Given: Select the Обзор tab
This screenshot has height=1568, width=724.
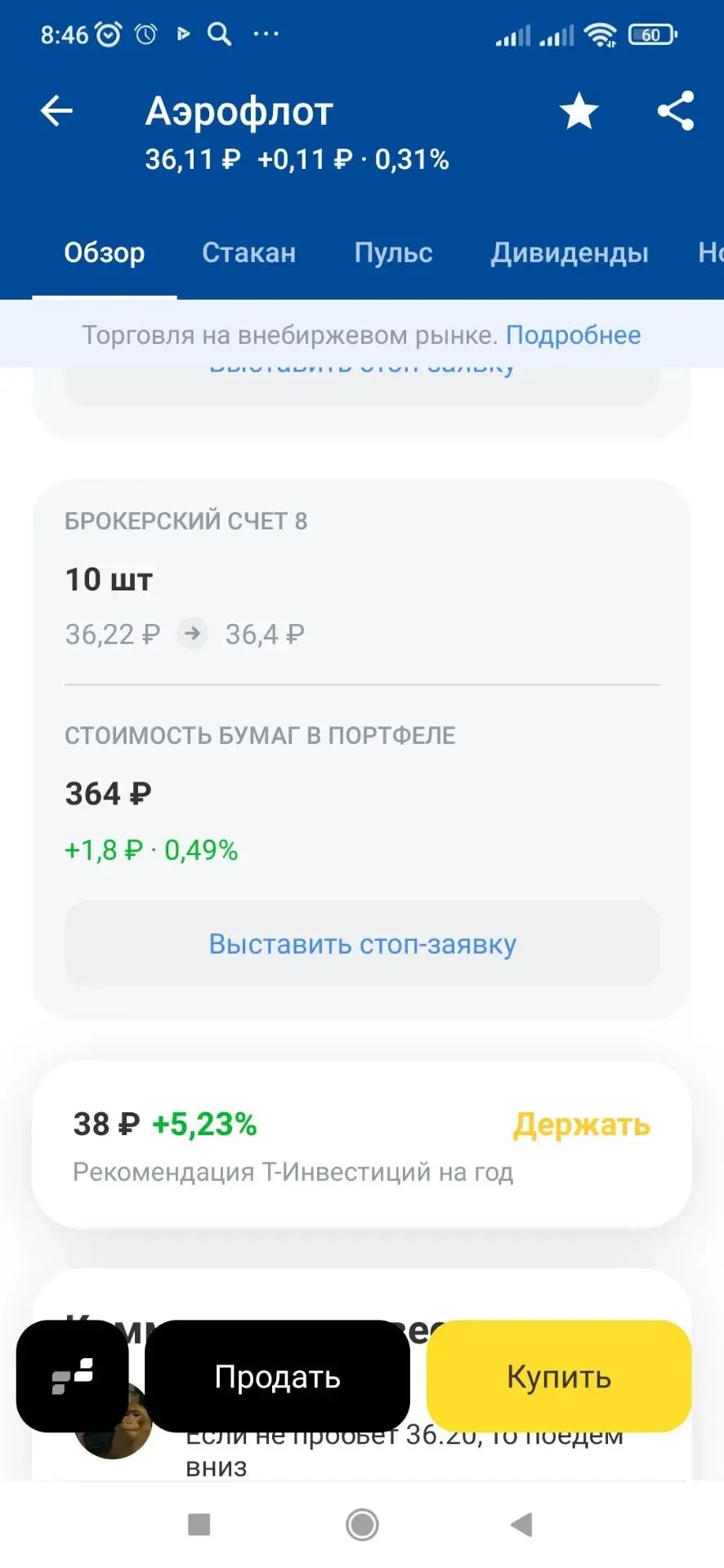Looking at the screenshot, I should pos(105,252).
